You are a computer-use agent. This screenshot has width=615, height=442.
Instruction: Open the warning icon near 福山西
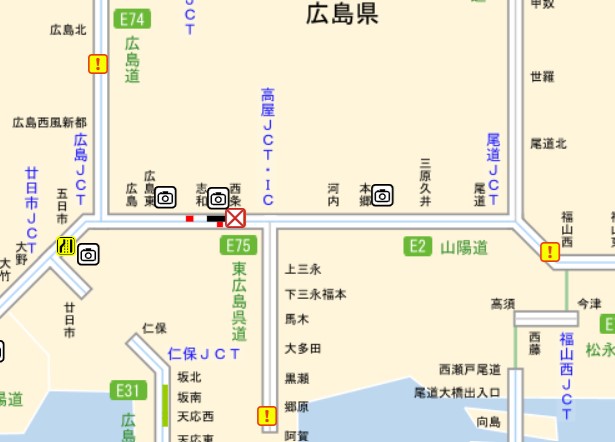549,251
